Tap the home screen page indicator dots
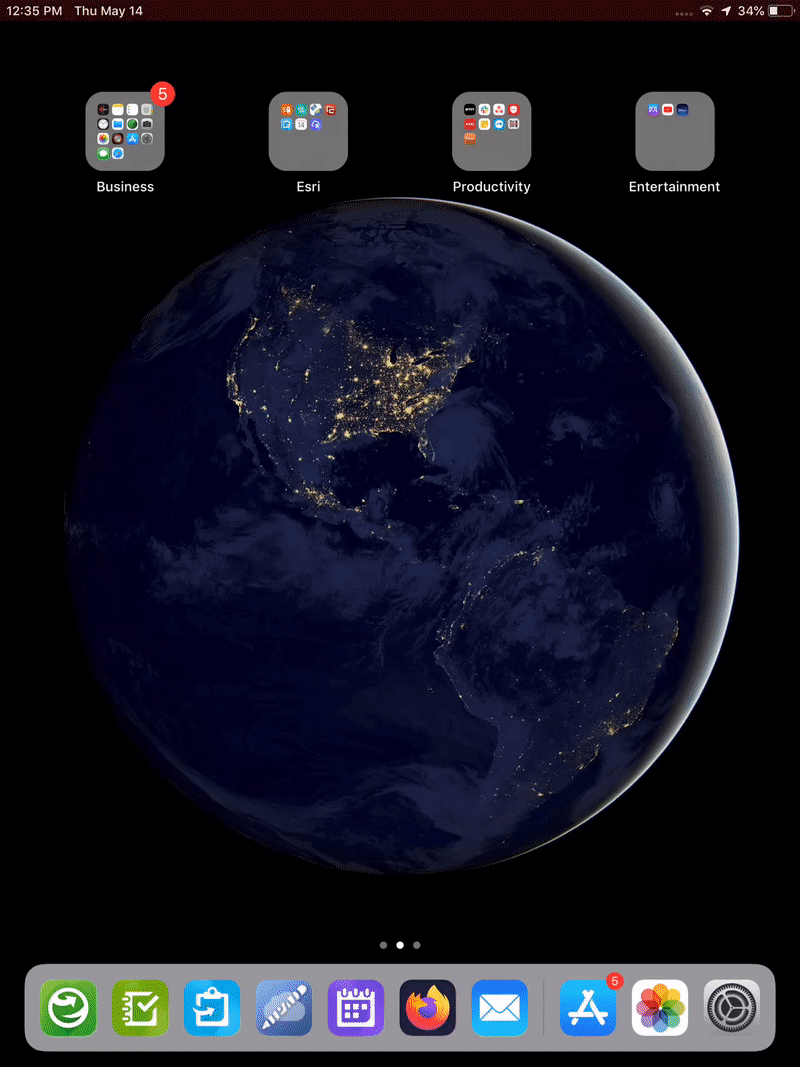800x1067 pixels. tap(400, 944)
